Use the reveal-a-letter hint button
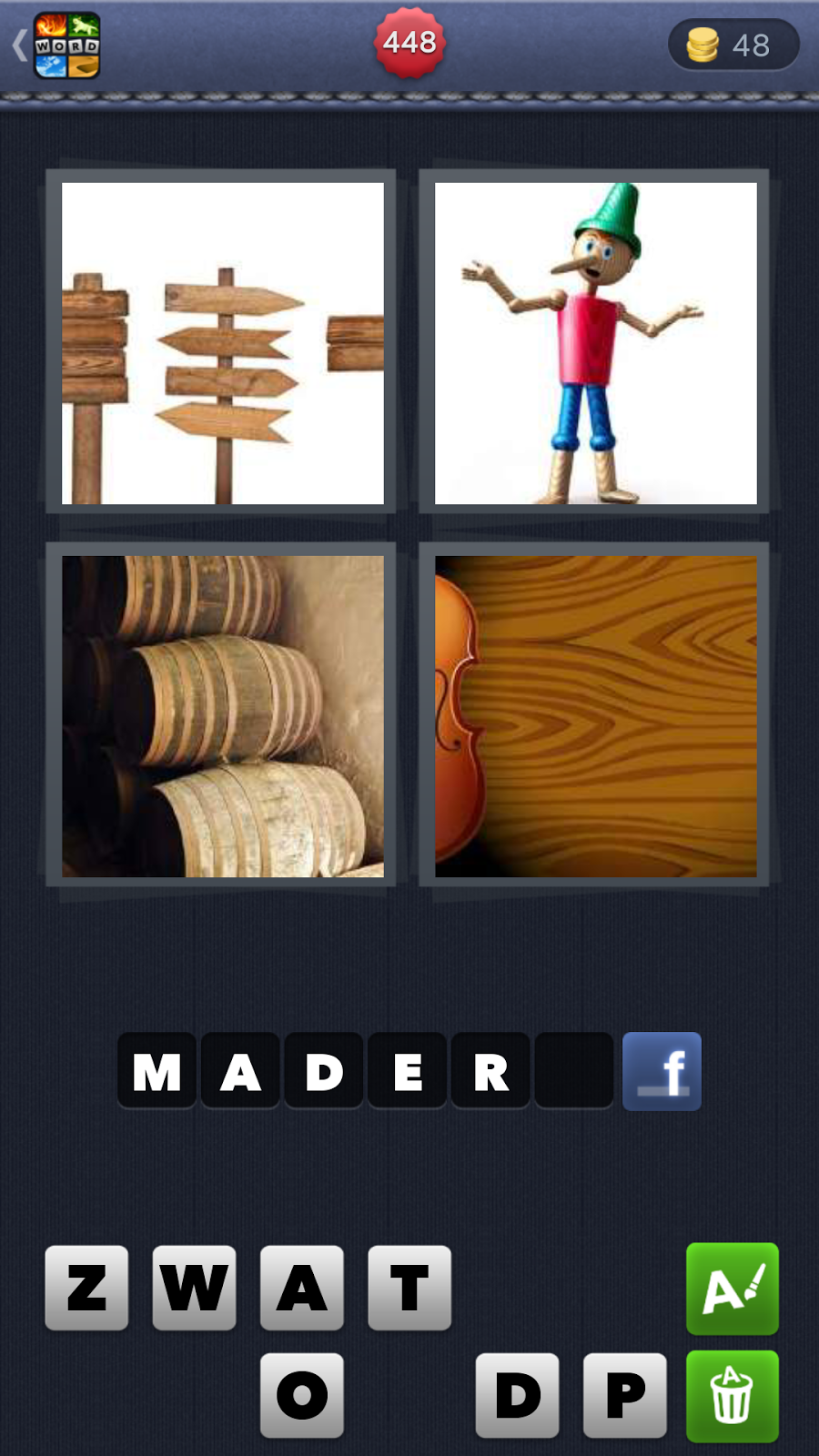The height and width of the screenshot is (1456, 819). tap(733, 1289)
